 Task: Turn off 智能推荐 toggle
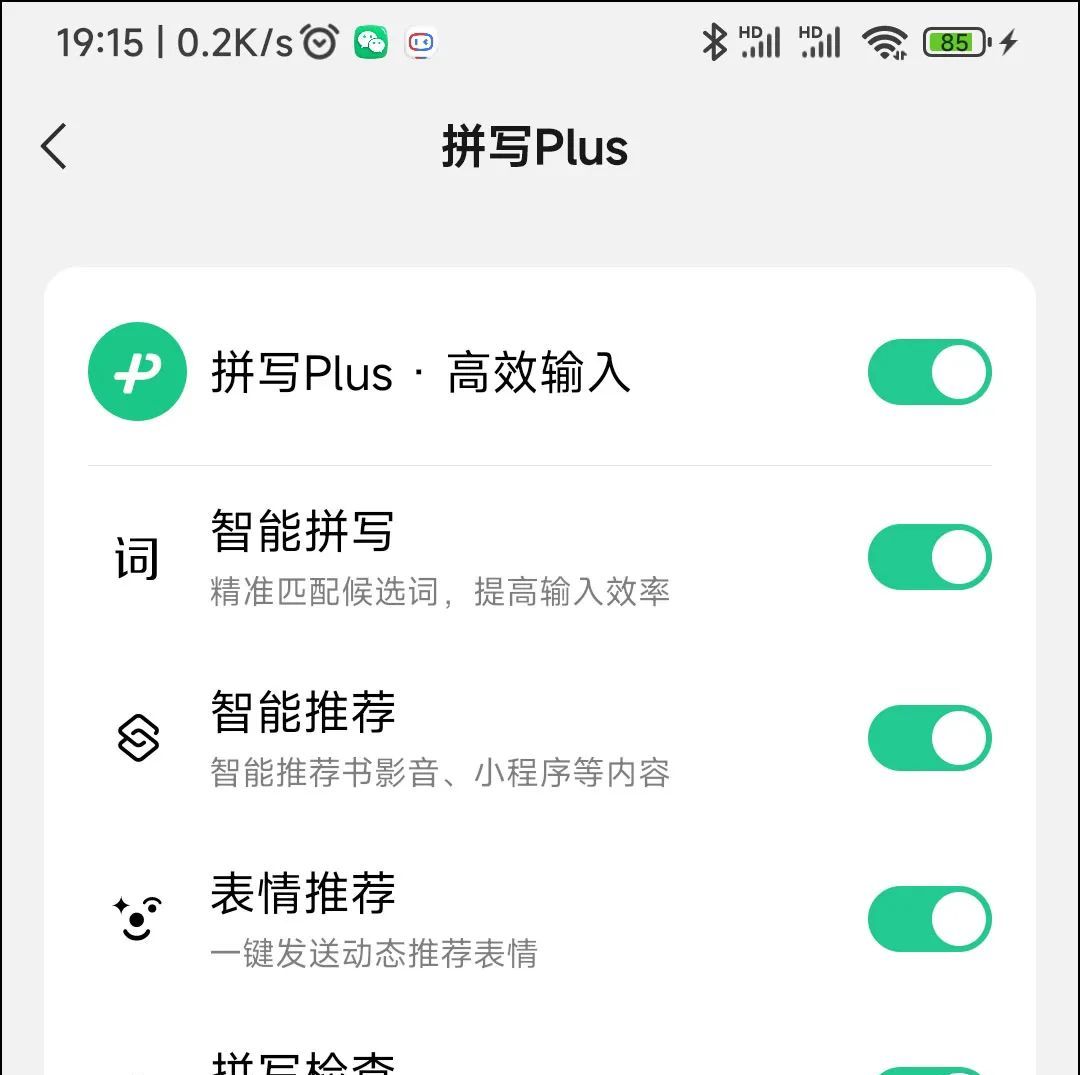point(929,738)
